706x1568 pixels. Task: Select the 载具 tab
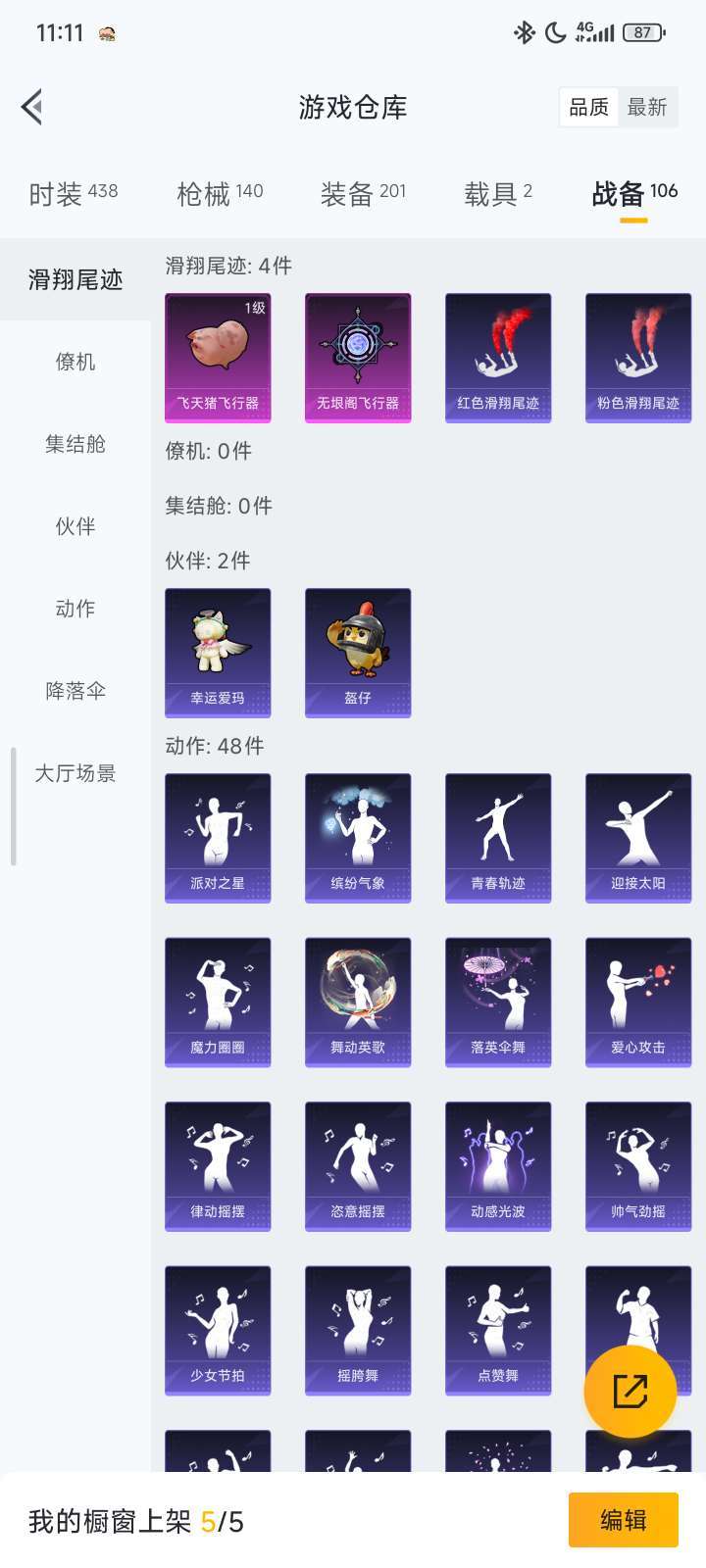coord(498,193)
